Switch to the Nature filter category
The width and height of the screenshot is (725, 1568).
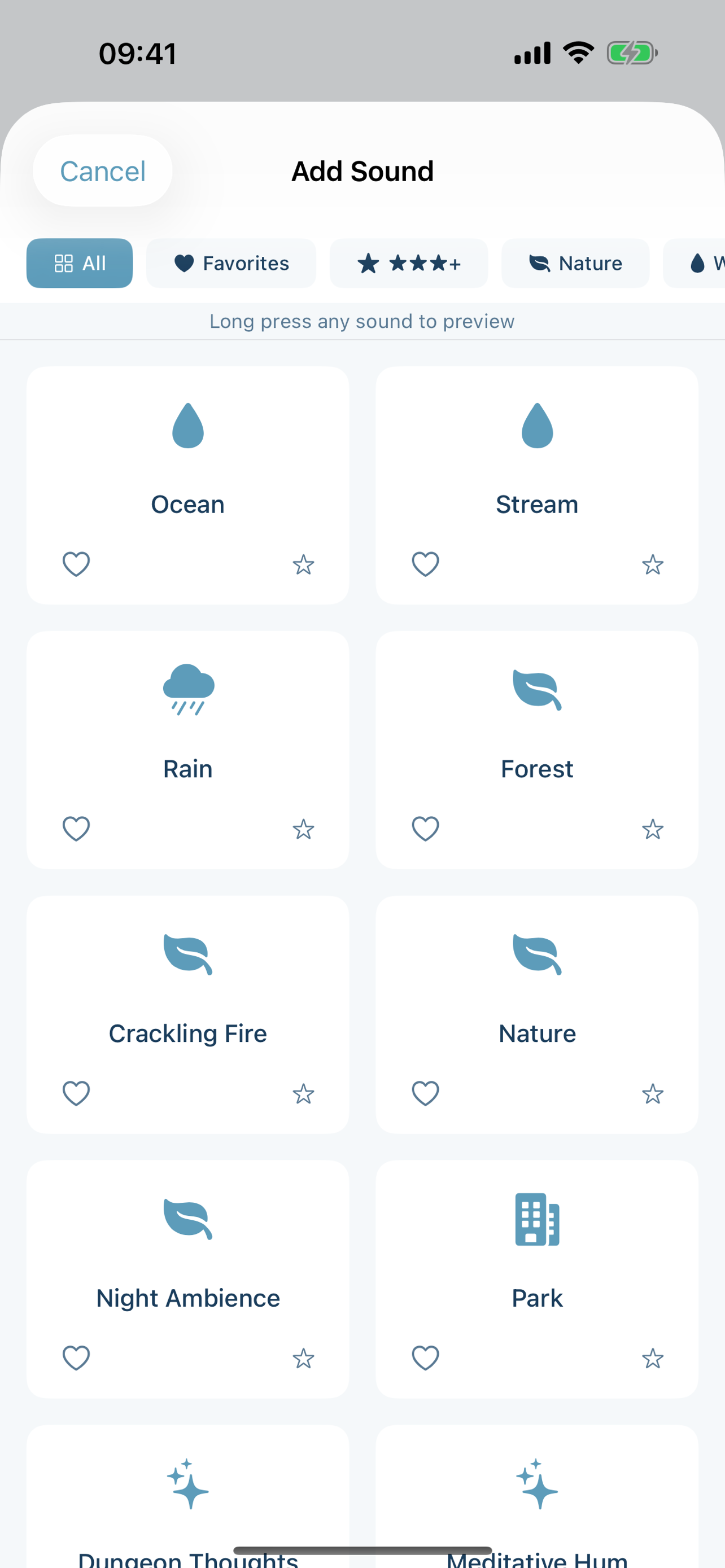pos(575,263)
